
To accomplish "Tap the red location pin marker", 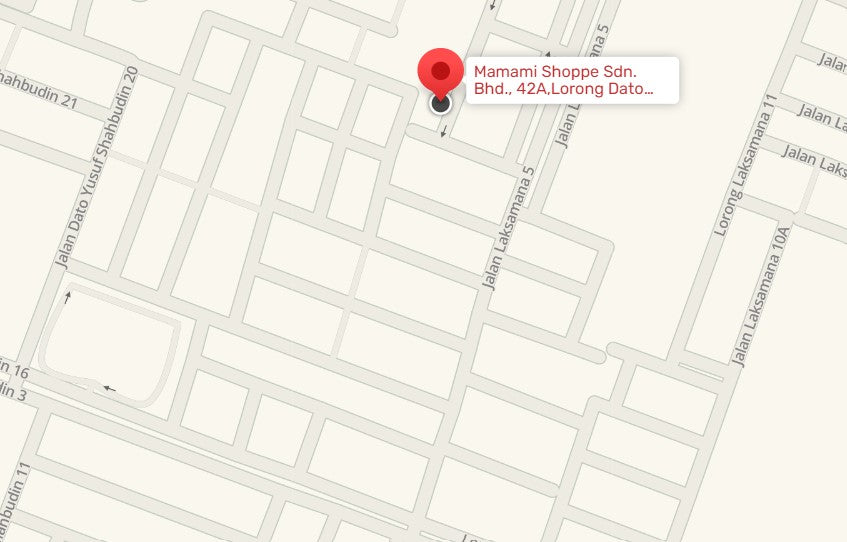I will pos(440,72).
